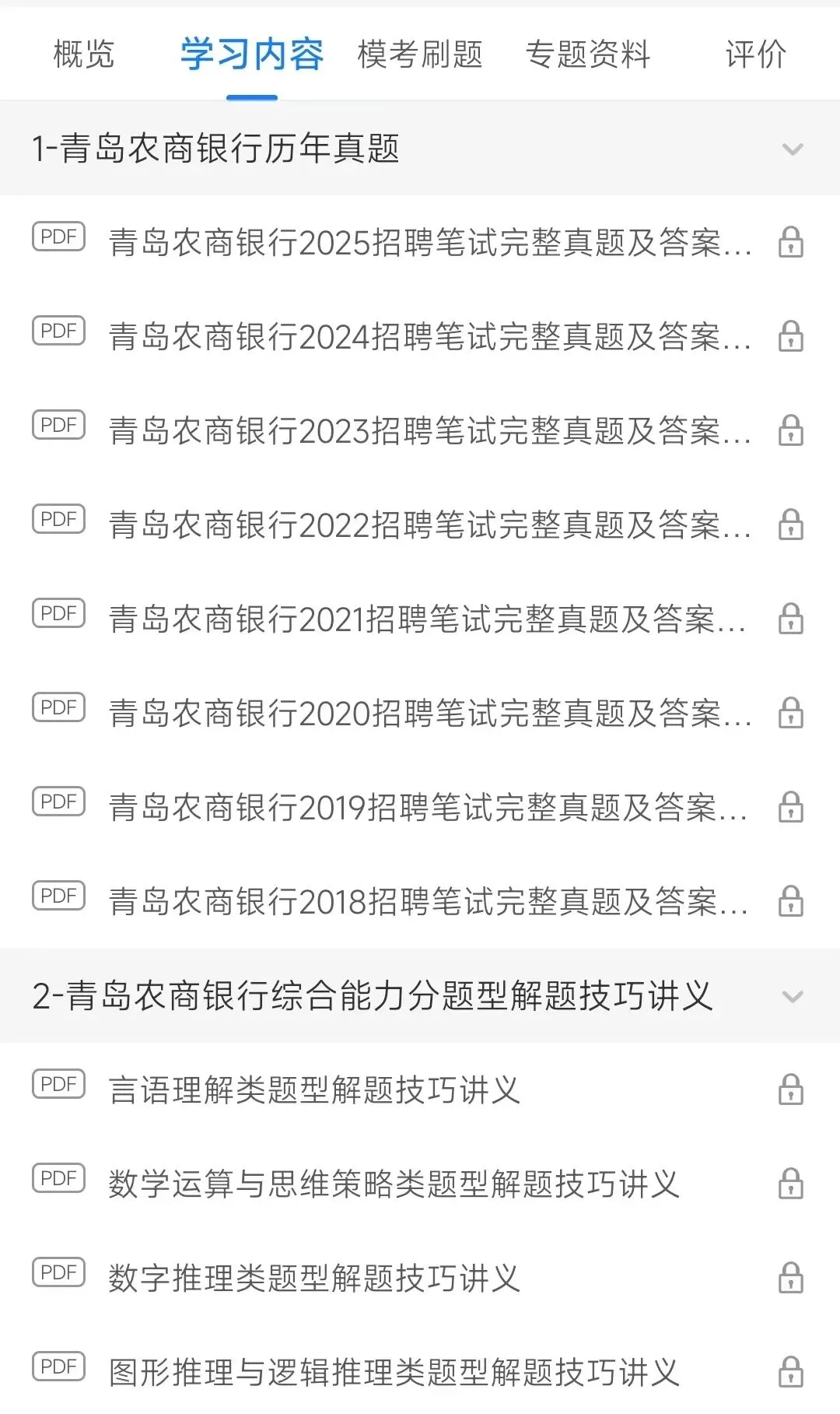Screen dimensions: 840x1414
Task: Open 青岛农商银行2022招聘笔试完整真题 PDF
Action: [429, 525]
